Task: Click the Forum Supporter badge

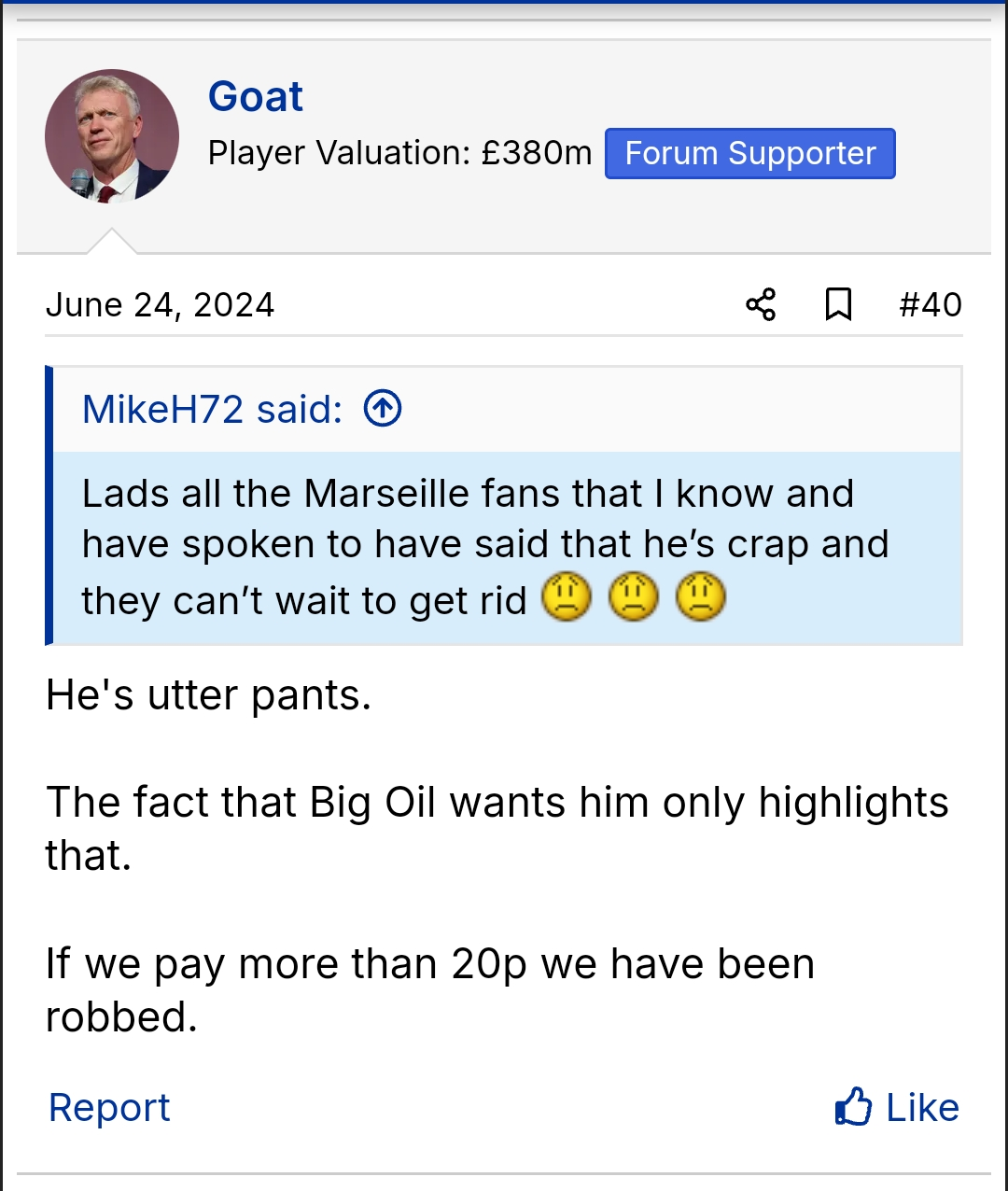Action: [x=749, y=152]
